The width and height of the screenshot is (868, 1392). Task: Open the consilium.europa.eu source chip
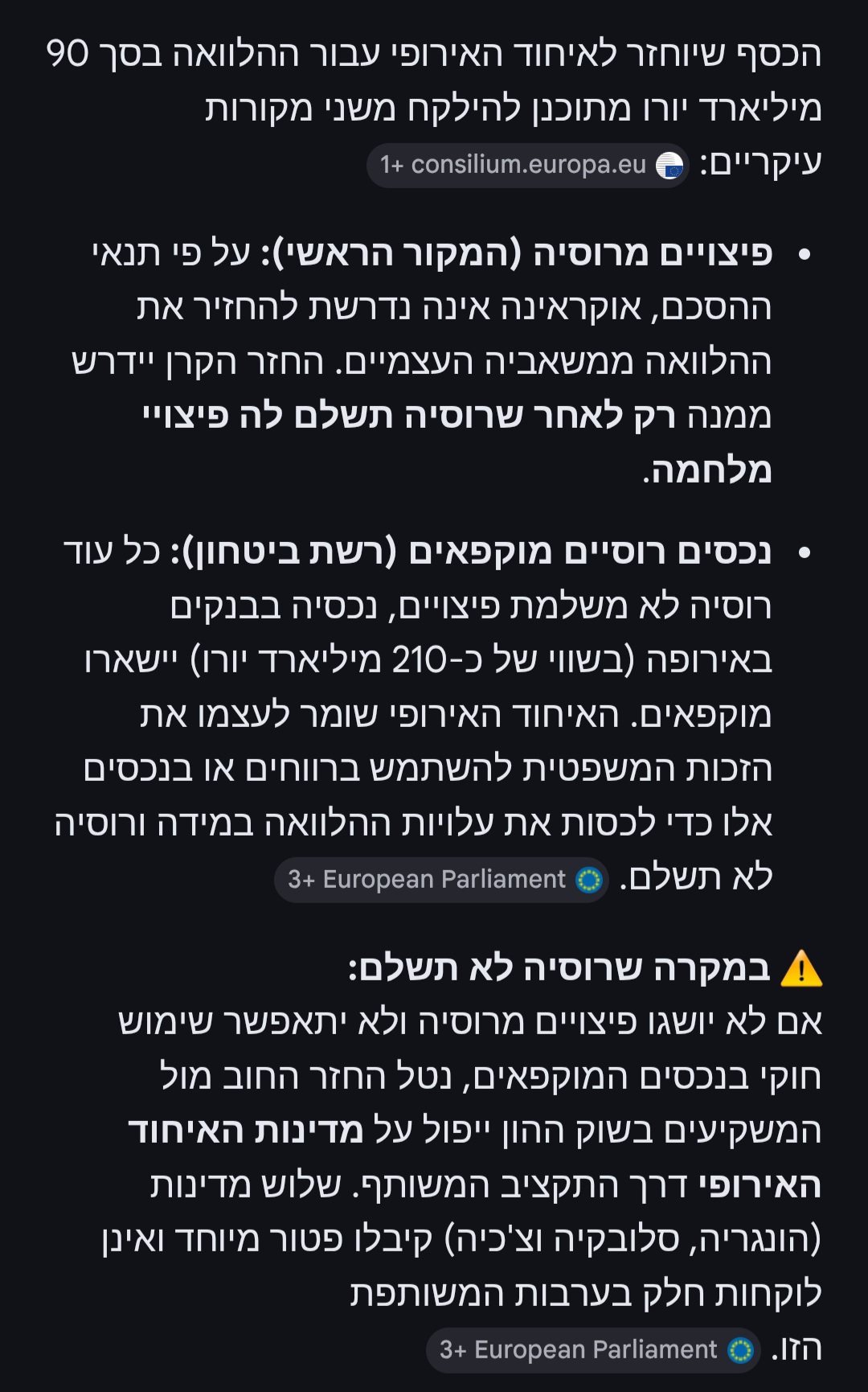(528, 166)
